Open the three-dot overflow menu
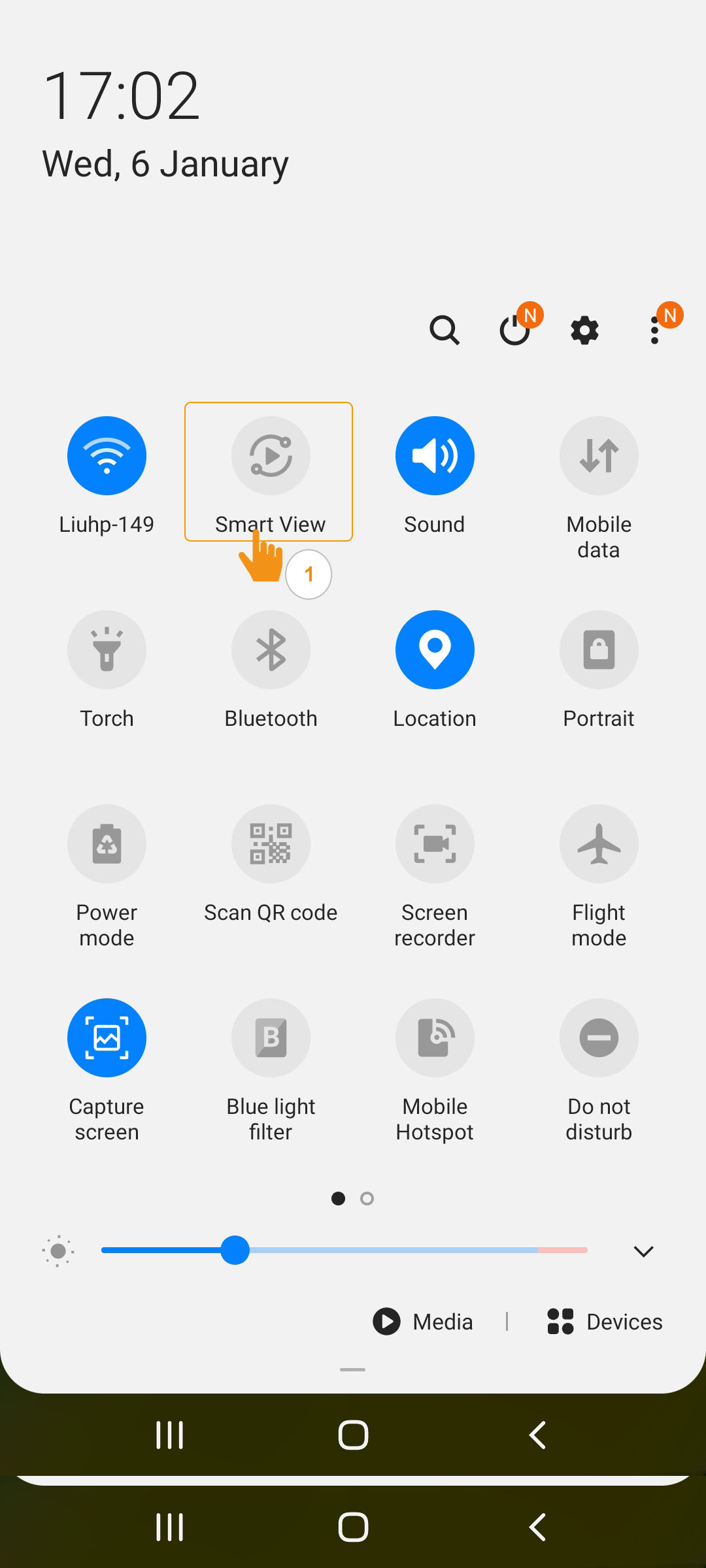706x1568 pixels. pyautogui.click(x=654, y=330)
